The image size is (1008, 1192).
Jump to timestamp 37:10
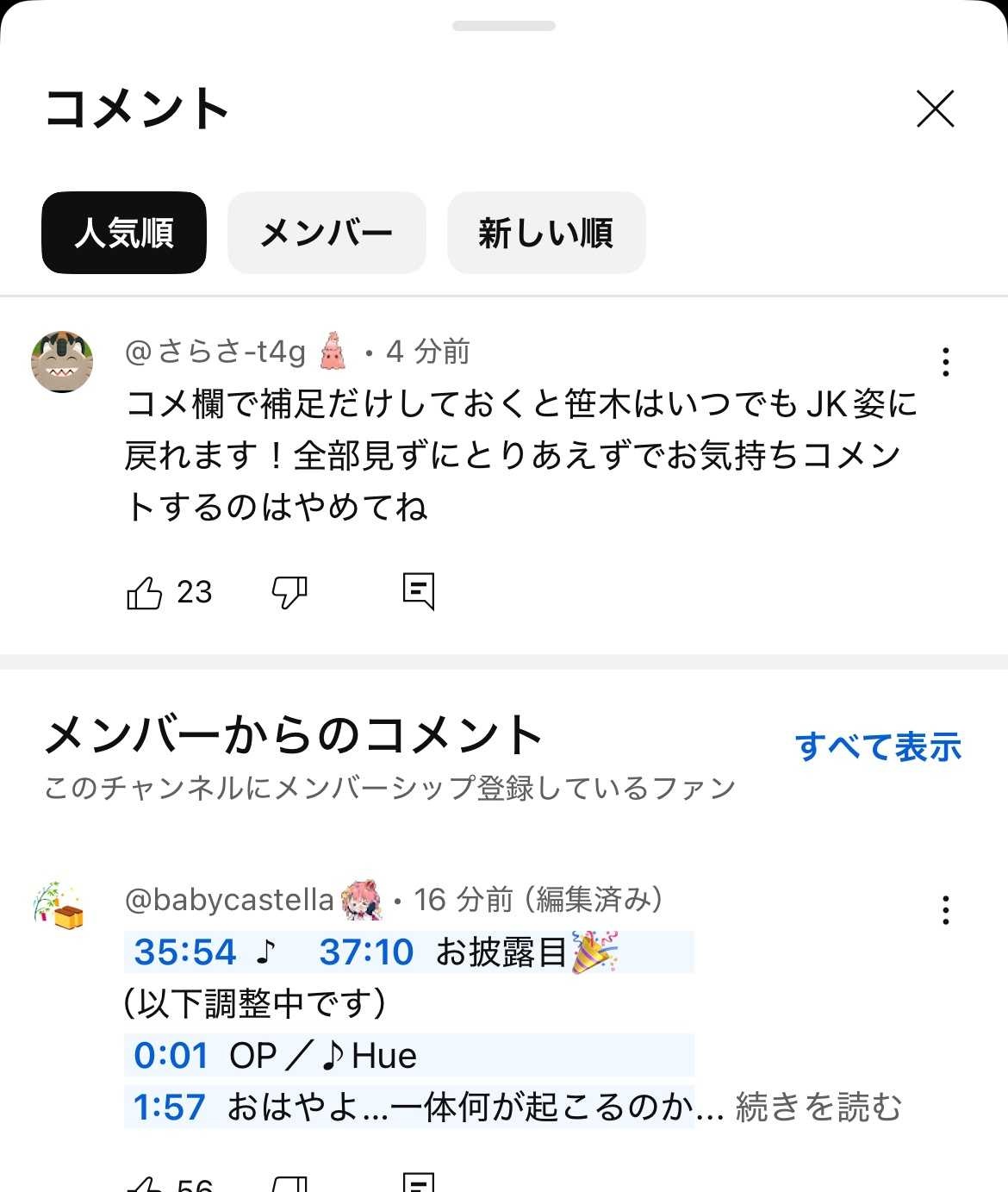pyautogui.click(x=366, y=952)
